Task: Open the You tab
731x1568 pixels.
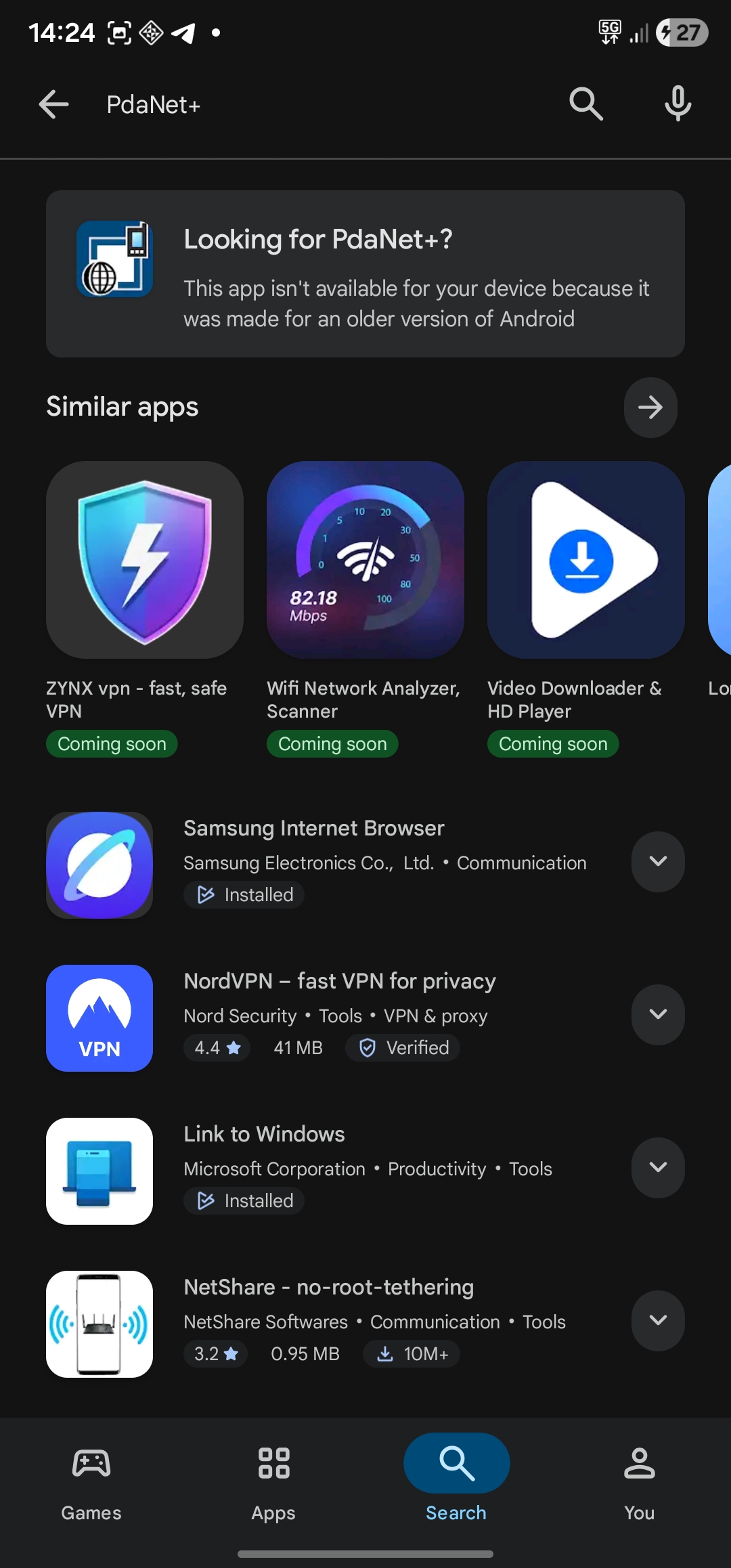Action: pos(639,1481)
